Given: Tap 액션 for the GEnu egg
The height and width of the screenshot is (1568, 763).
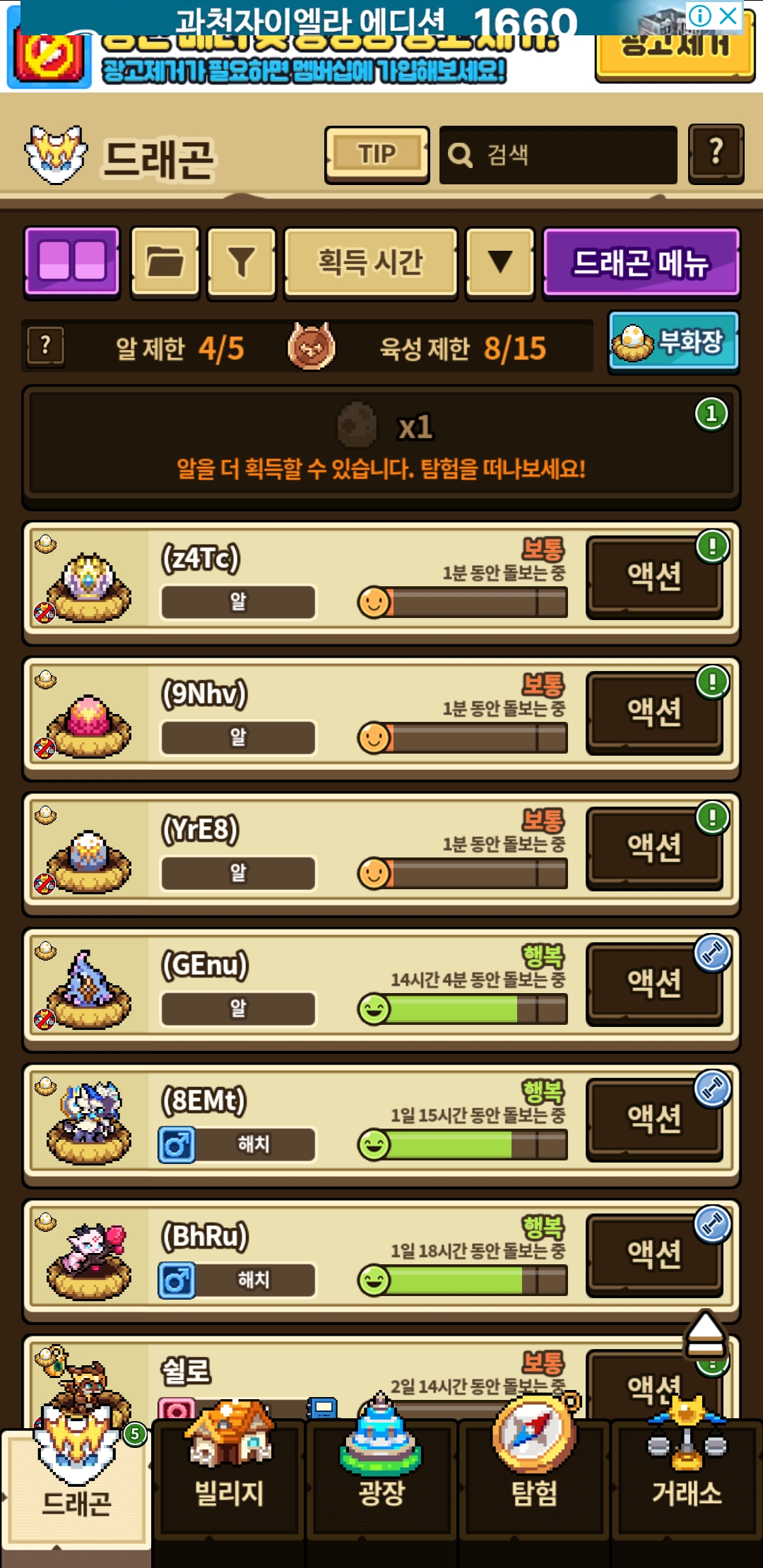Looking at the screenshot, I should tap(654, 984).
